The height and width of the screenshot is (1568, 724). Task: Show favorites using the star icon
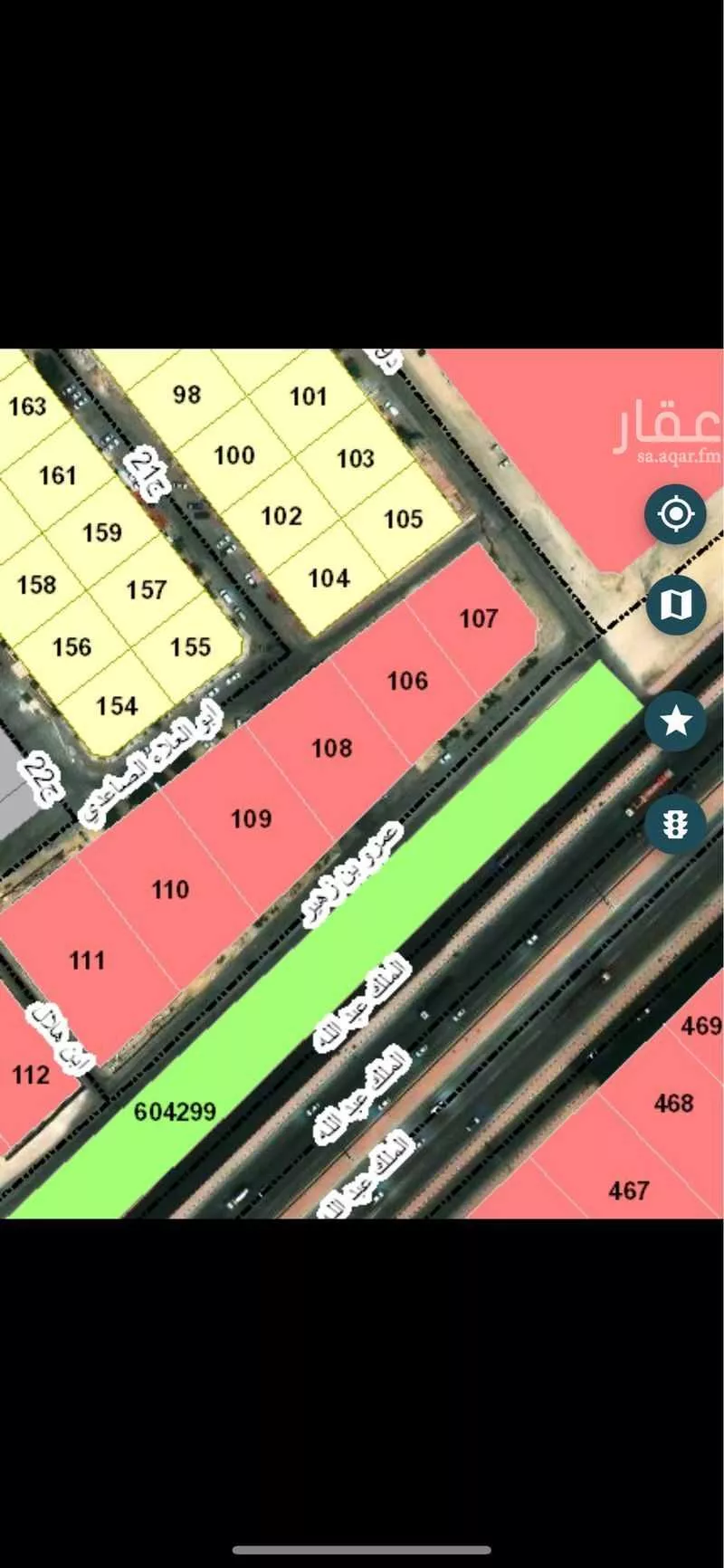(x=675, y=722)
